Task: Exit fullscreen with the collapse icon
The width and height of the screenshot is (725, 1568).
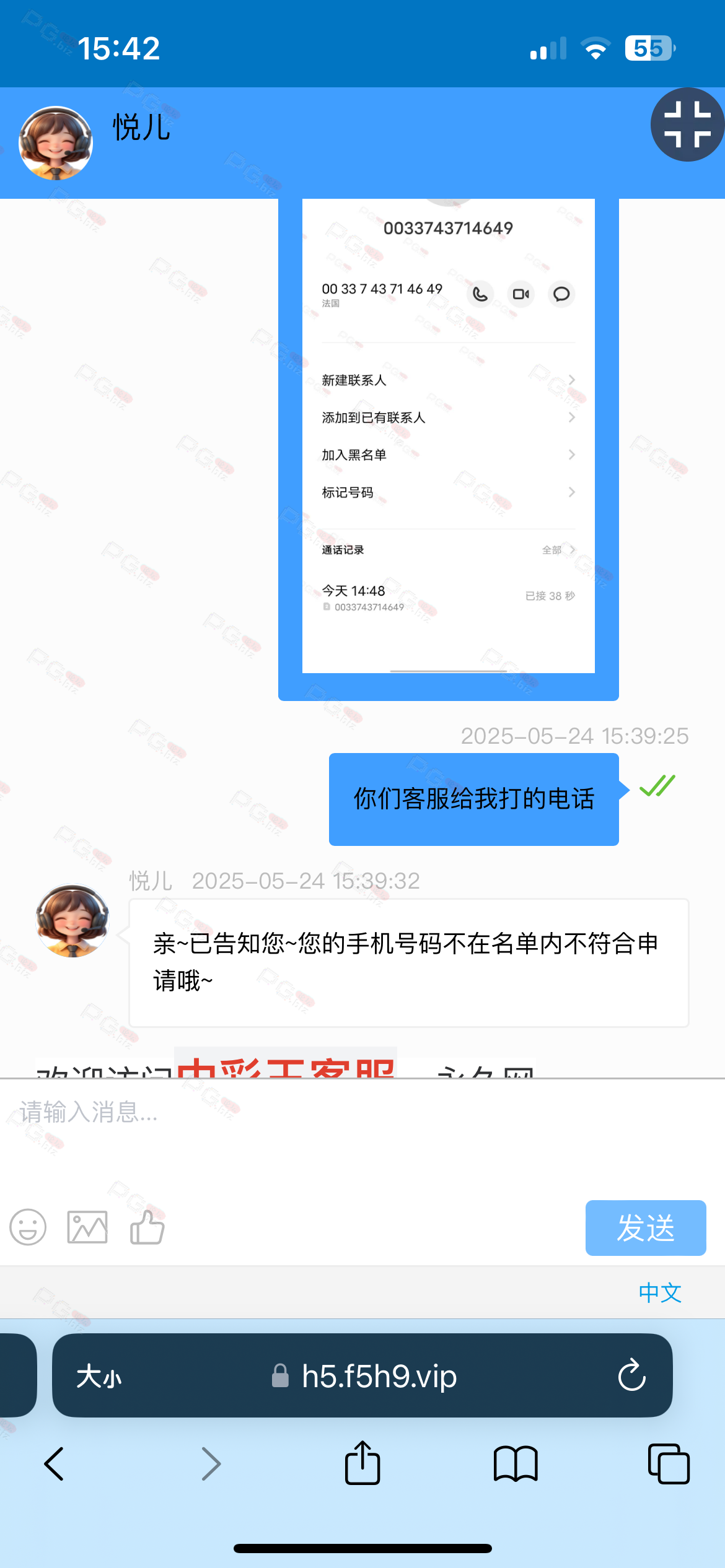Action: coord(687,124)
